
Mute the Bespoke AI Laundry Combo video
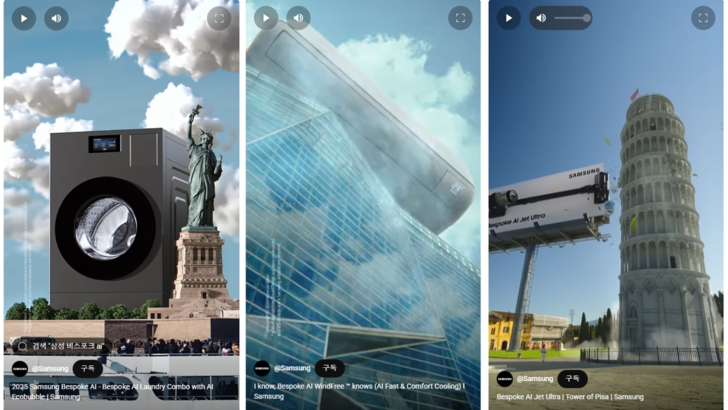(x=56, y=18)
